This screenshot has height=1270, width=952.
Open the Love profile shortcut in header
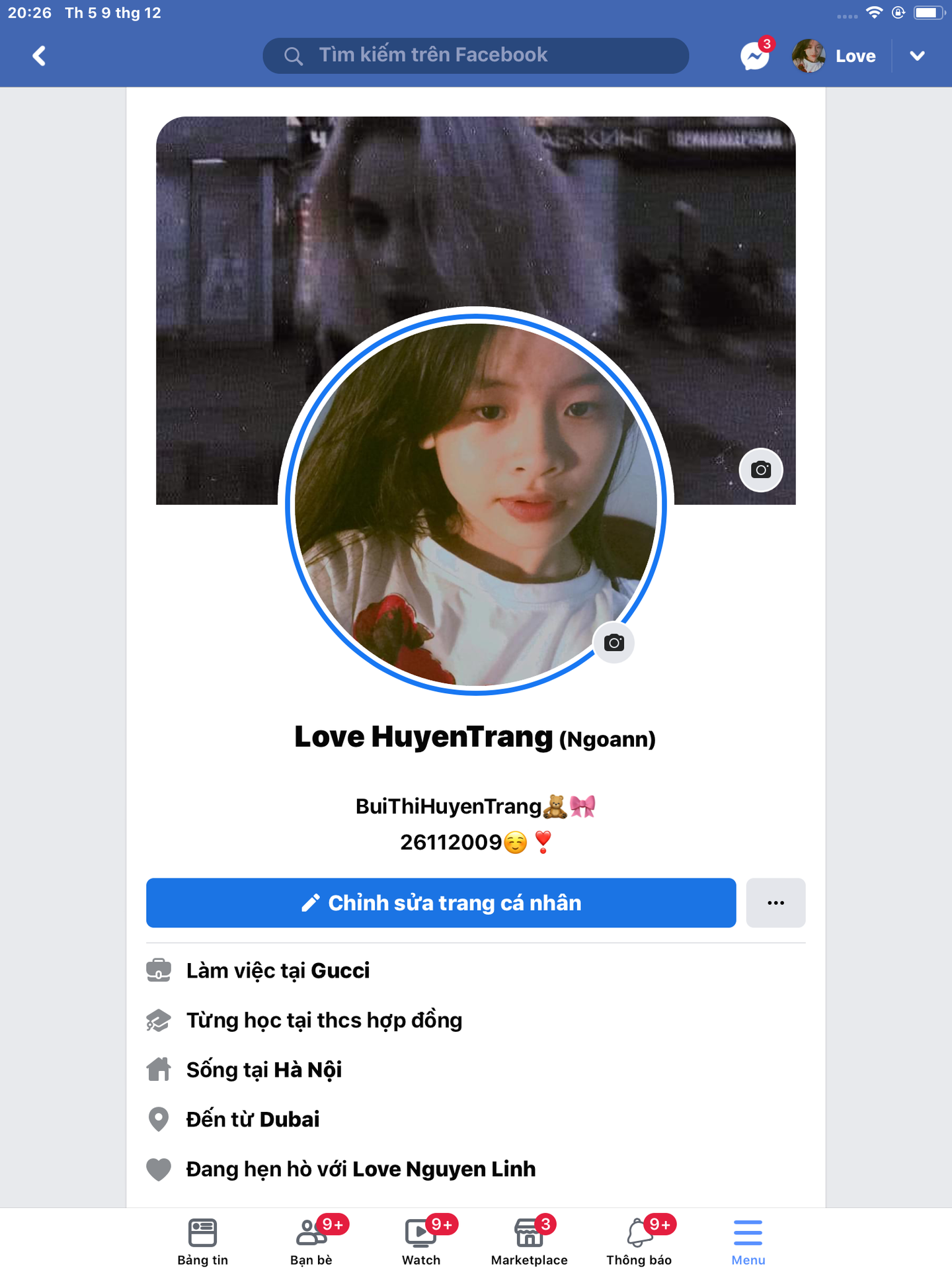(834, 56)
